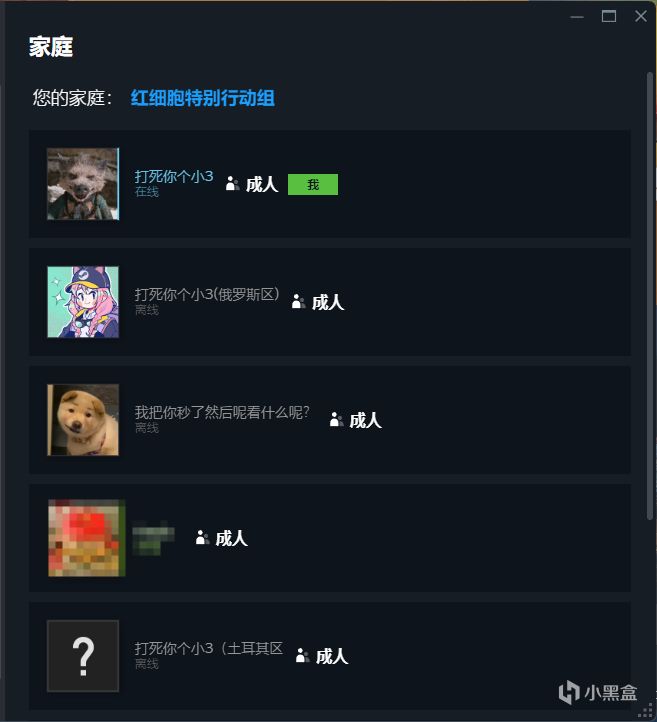Viewport: 657px width, 722px height.
Task: Tap the wolf avatar of 打死你个小3
Action: (83, 184)
